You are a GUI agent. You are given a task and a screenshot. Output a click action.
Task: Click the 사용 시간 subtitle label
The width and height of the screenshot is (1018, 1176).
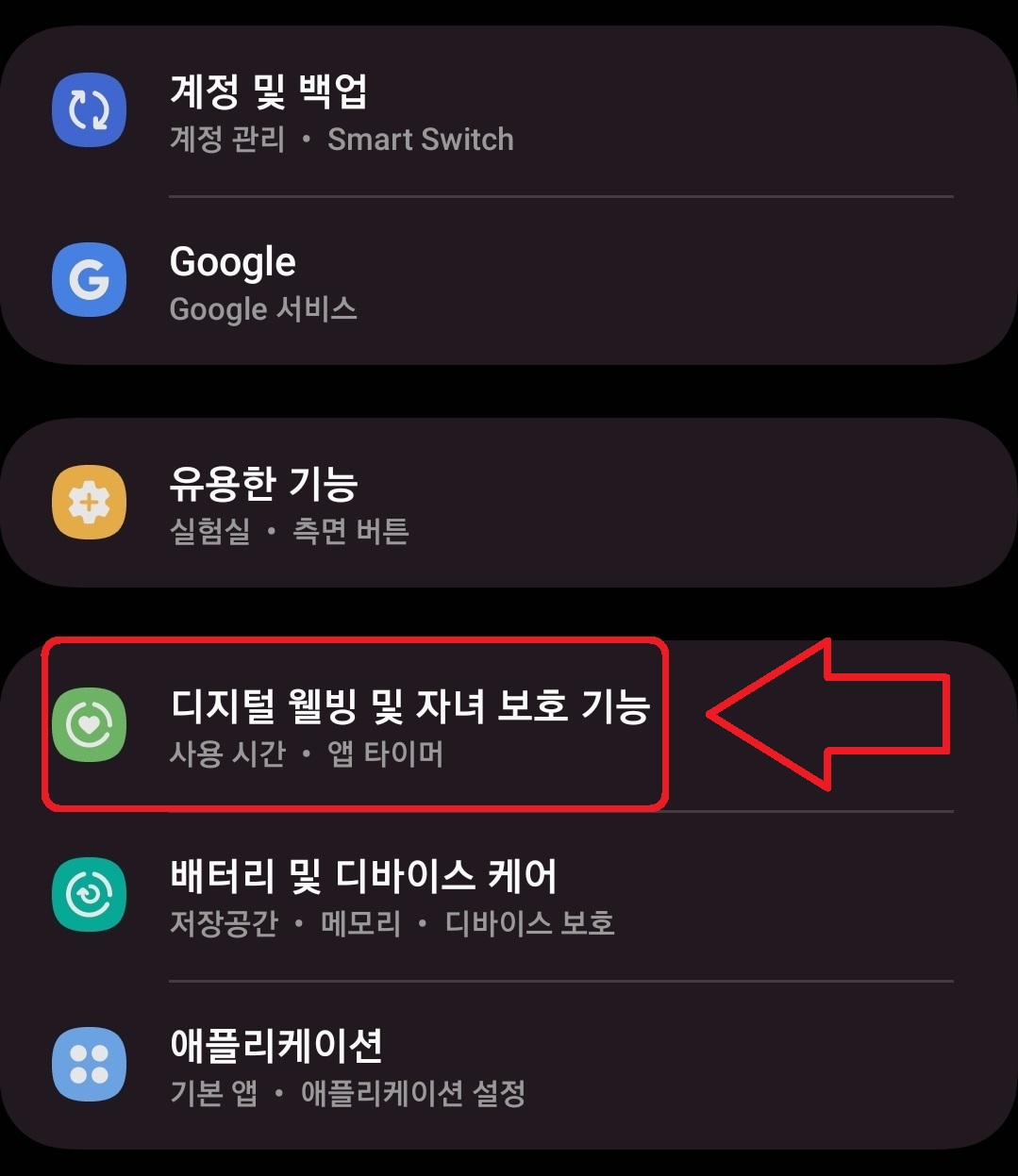point(226,753)
